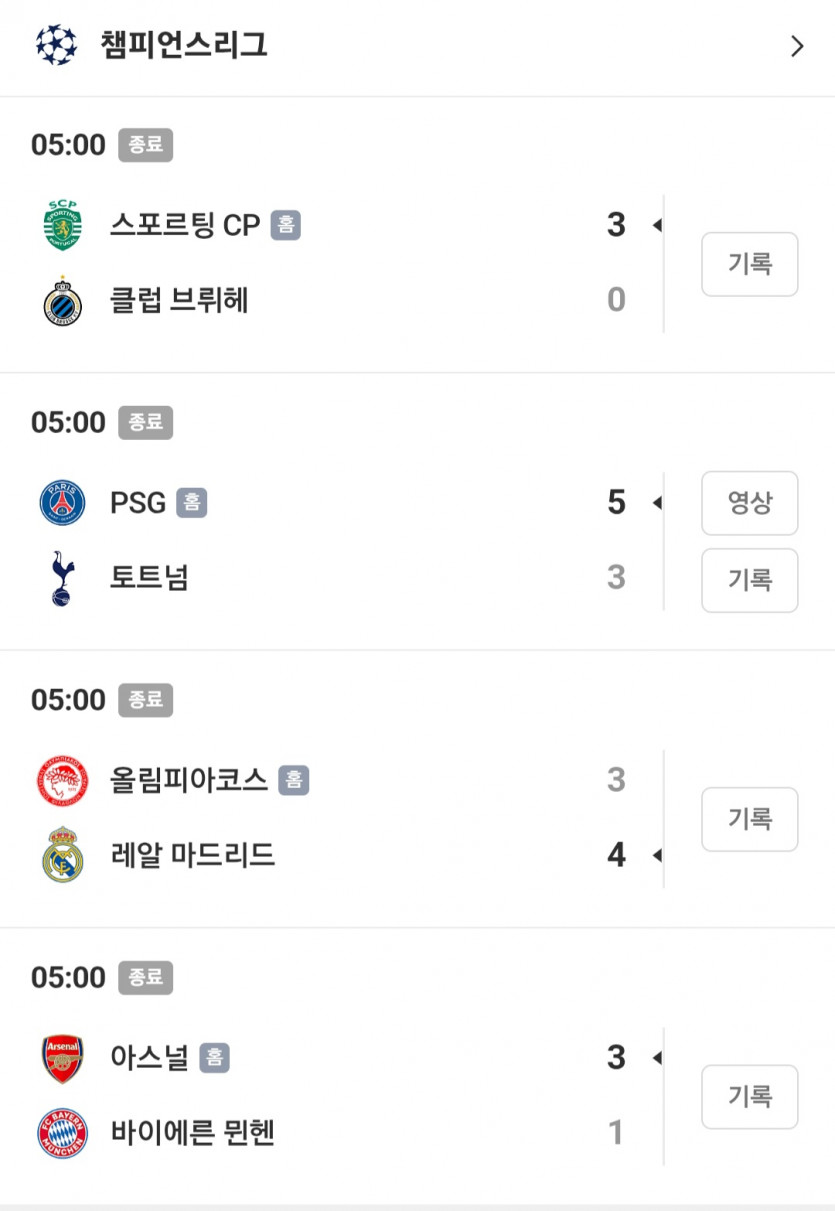The height and width of the screenshot is (1211, 835).
Task: Select the Sporting CP club emblem
Action: (x=61, y=224)
